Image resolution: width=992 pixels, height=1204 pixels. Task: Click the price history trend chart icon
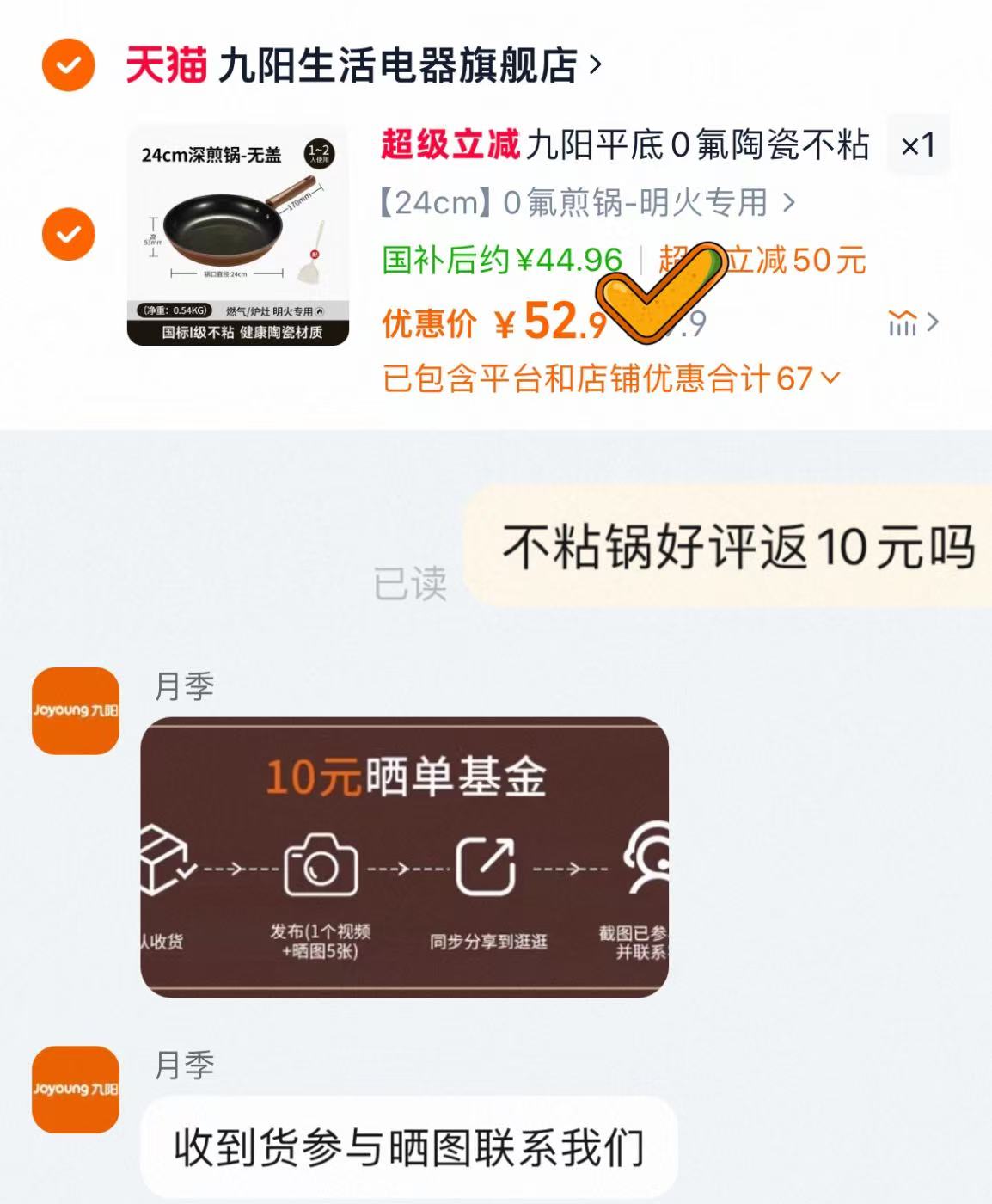(x=901, y=322)
